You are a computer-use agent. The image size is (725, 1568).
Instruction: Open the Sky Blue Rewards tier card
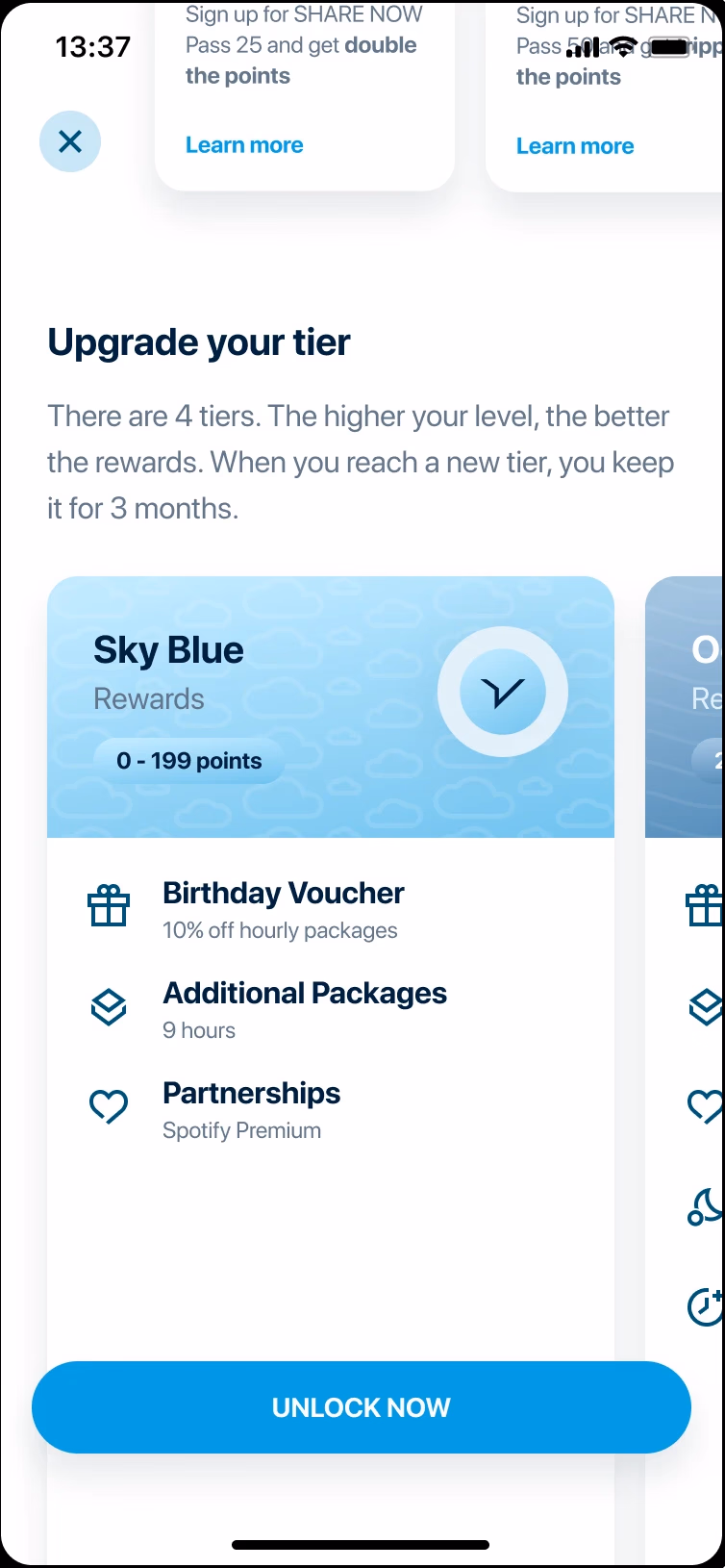[330, 707]
